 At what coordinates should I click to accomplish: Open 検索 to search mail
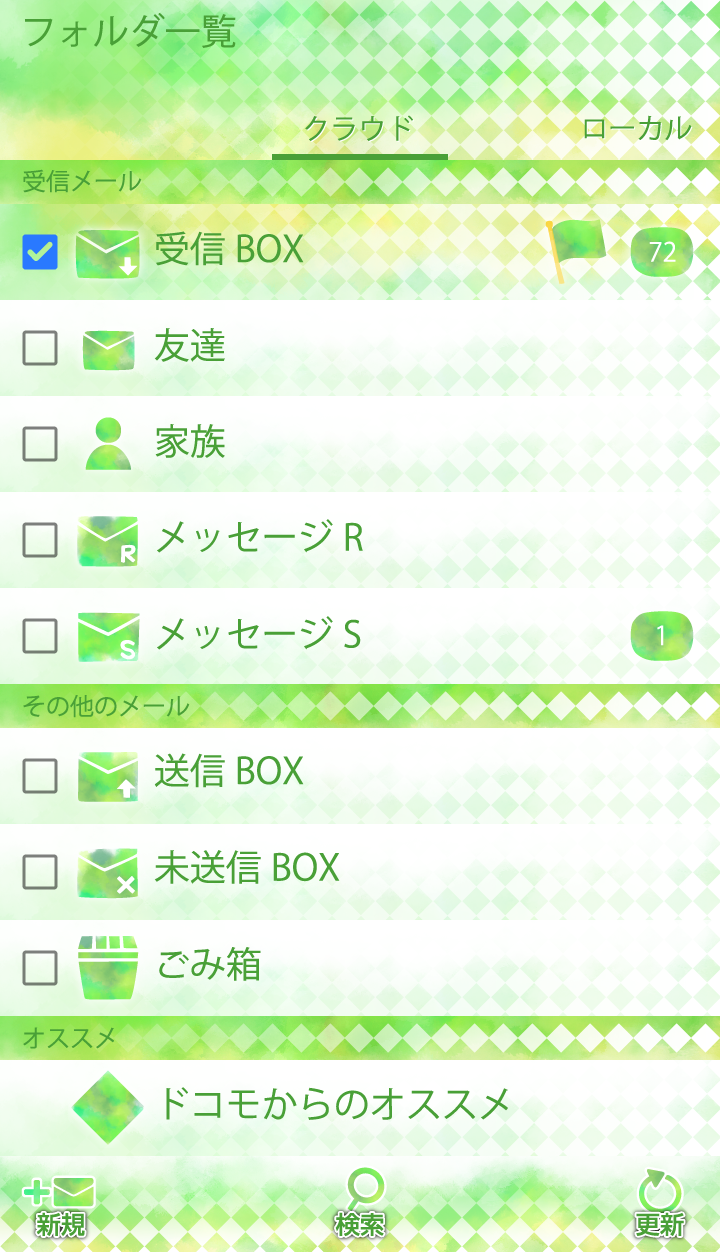[x=360, y=1207]
